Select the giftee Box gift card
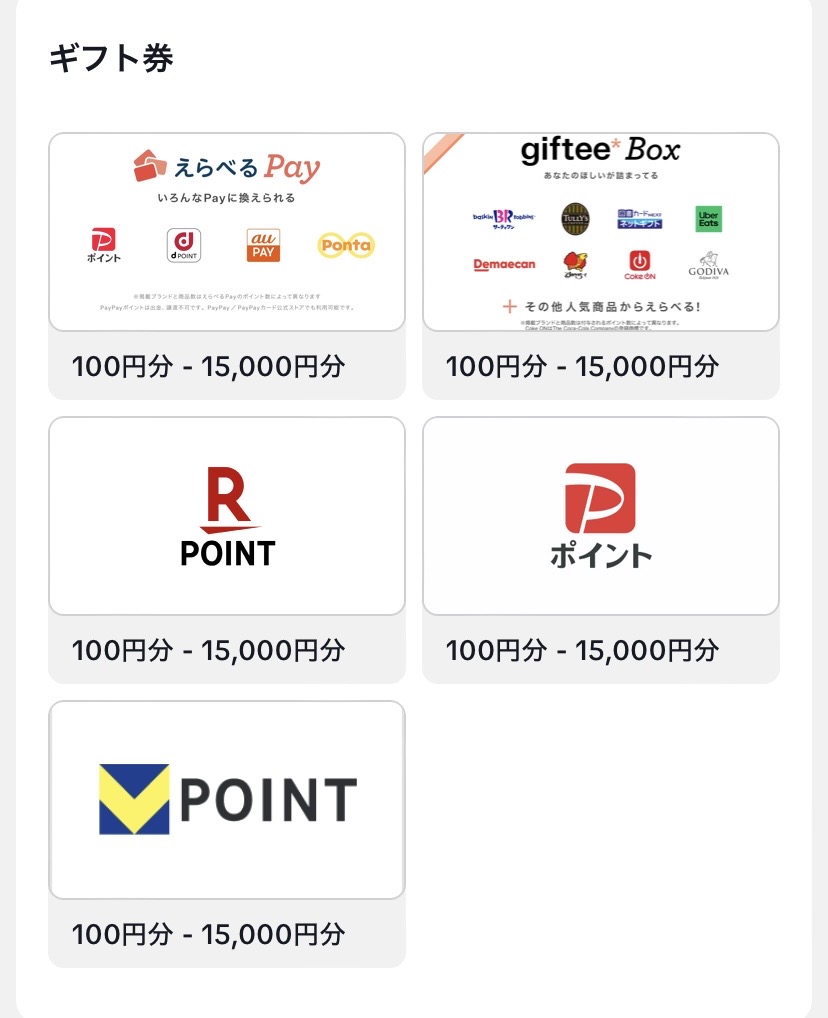 coord(601,232)
